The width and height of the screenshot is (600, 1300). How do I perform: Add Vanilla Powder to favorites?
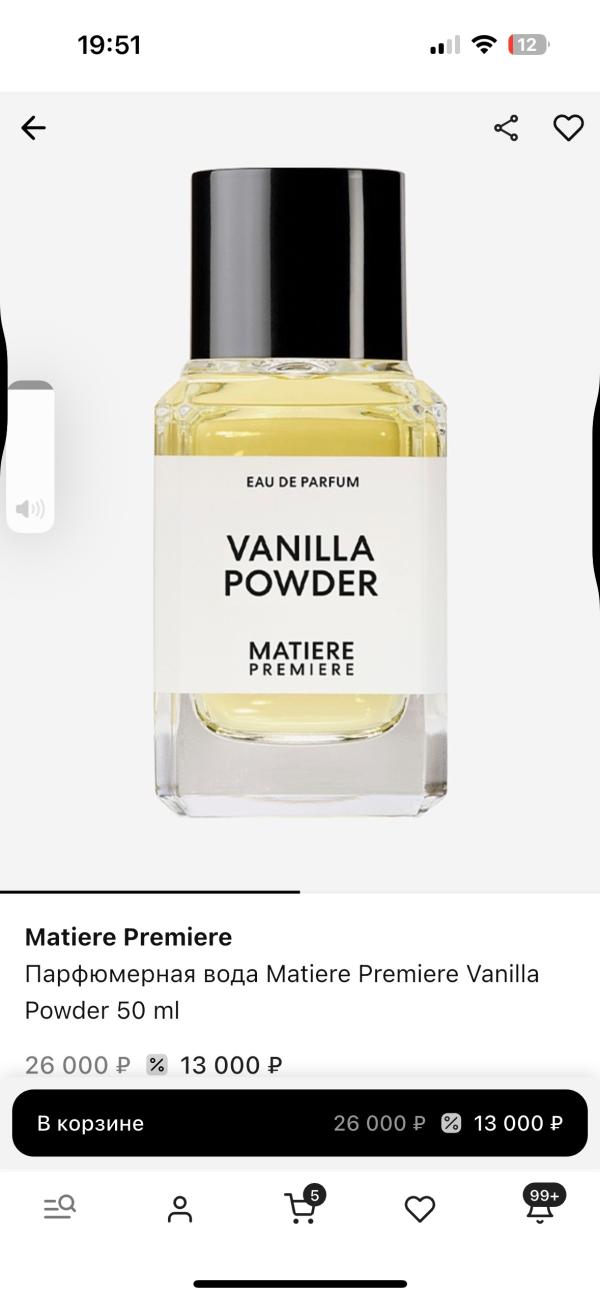pyautogui.click(x=568, y=128)
